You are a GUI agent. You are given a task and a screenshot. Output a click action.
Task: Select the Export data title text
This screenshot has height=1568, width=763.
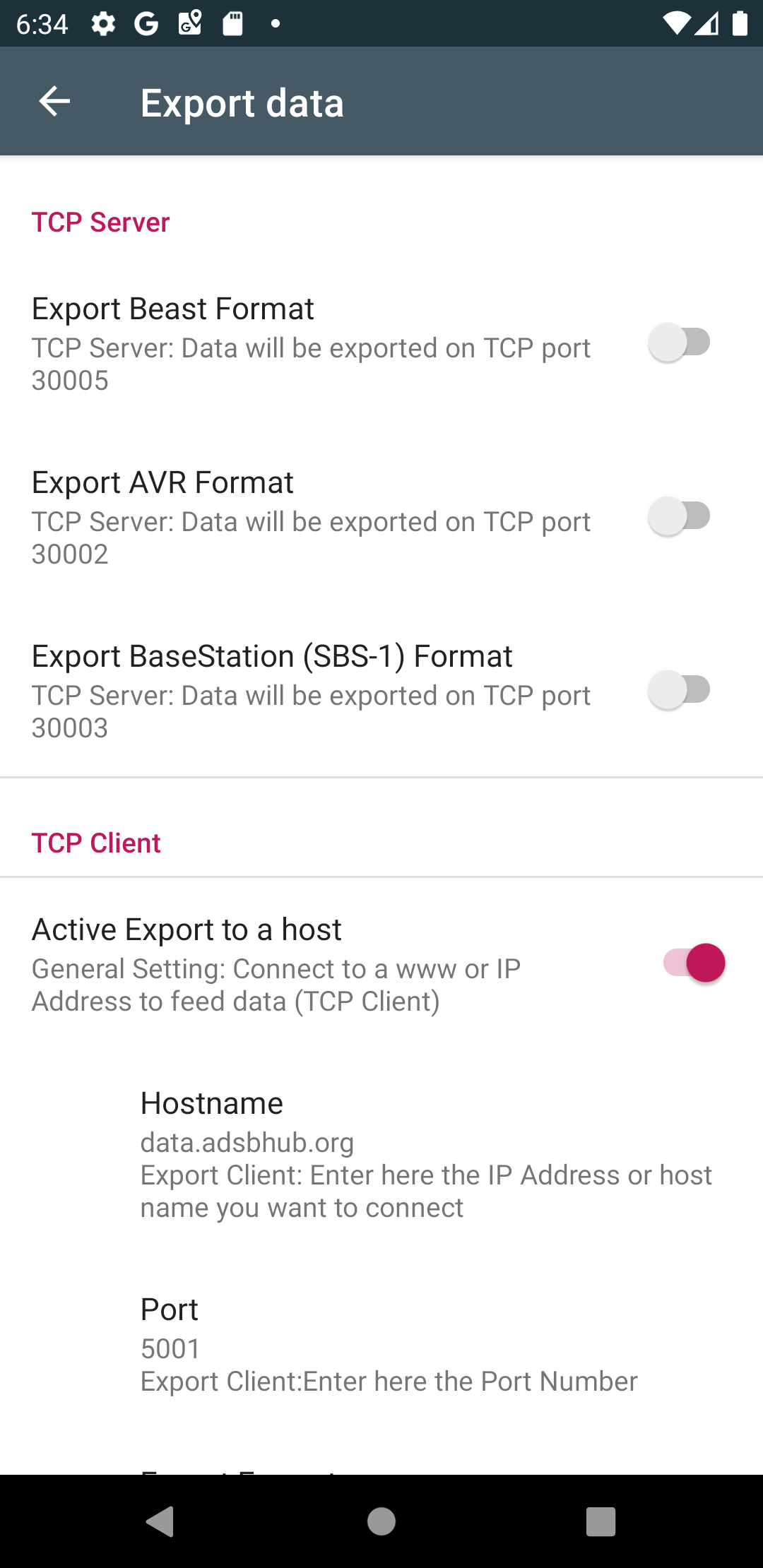242,101
